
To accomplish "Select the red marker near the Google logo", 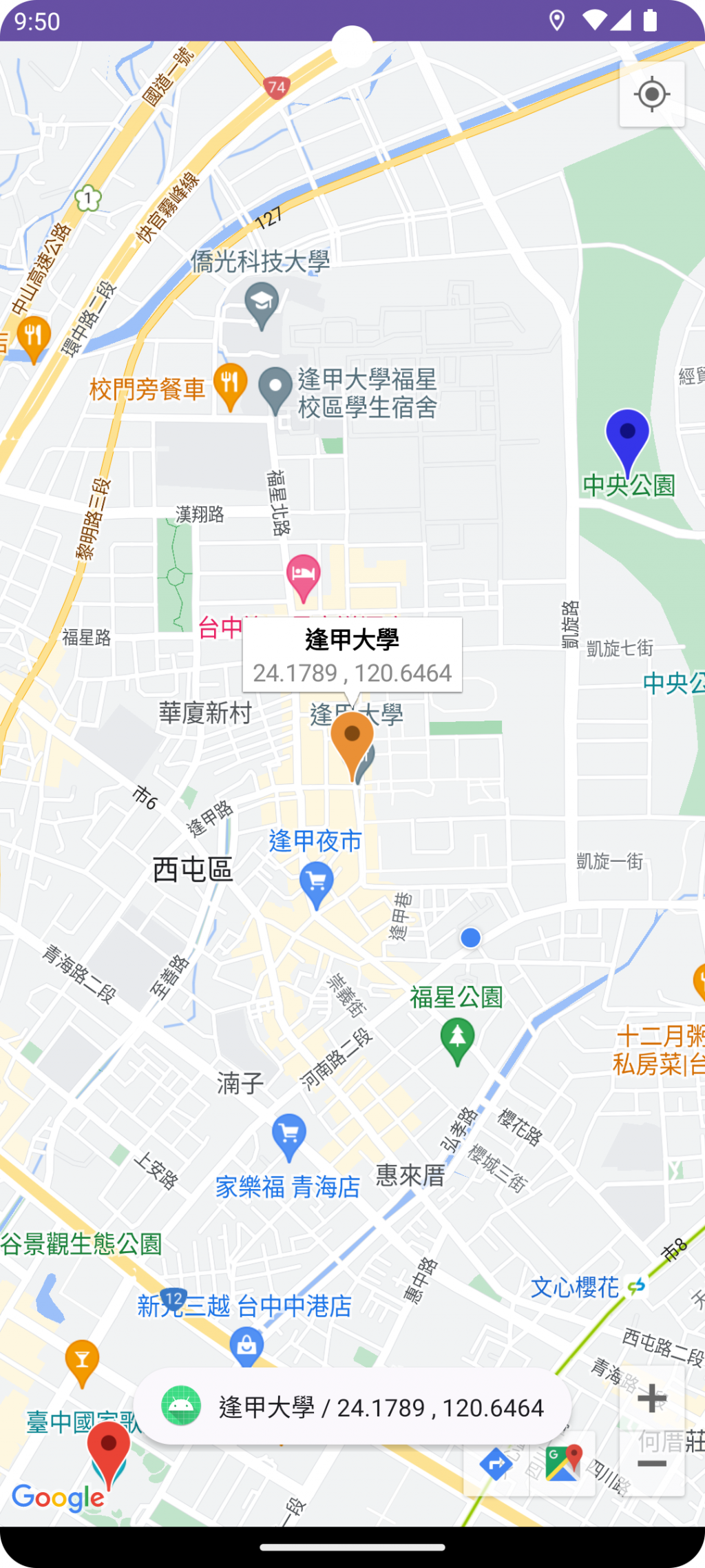I will tap(108, 1448).
